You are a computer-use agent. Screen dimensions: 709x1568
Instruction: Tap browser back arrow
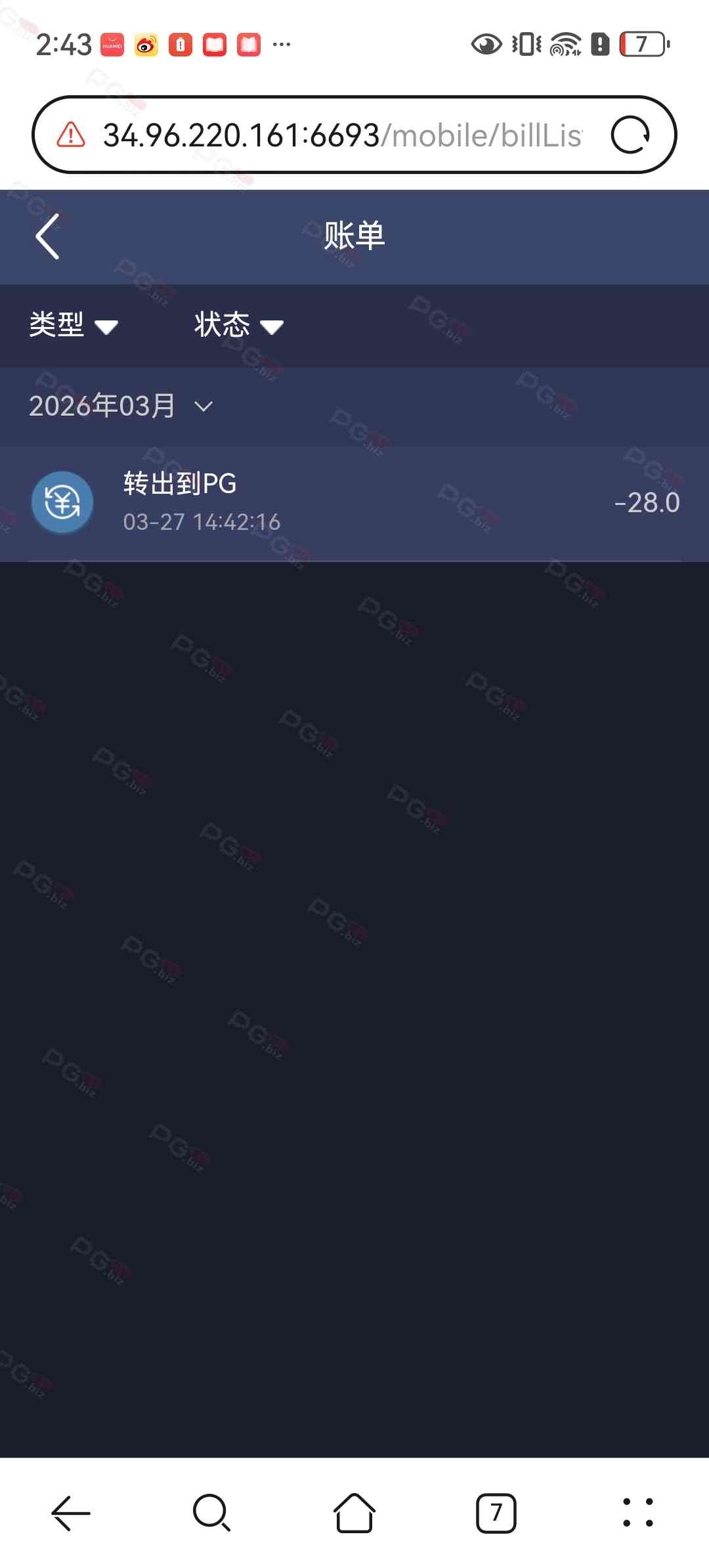(71, 1513)
